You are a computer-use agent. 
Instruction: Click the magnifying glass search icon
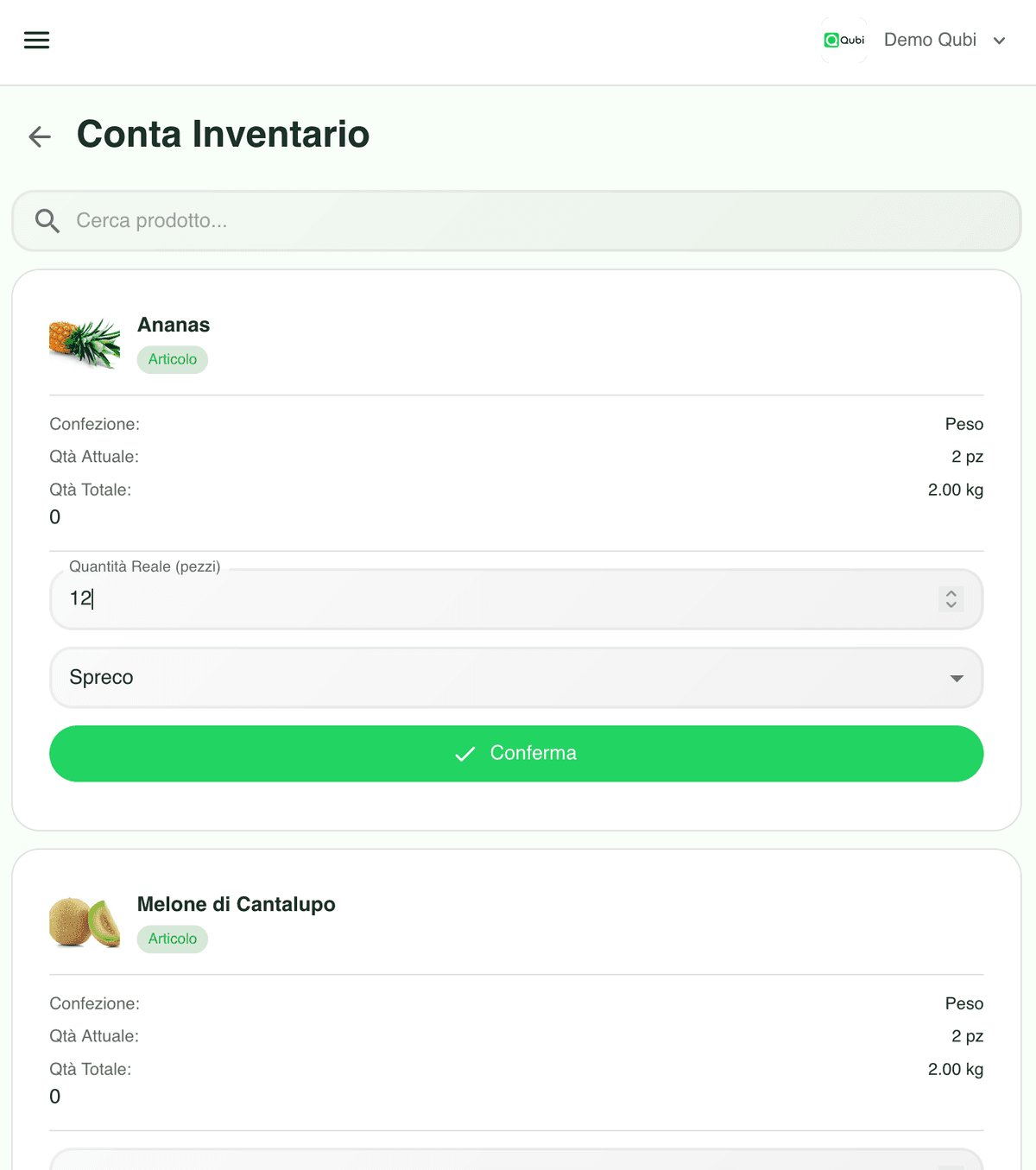[x=47, y=221]
